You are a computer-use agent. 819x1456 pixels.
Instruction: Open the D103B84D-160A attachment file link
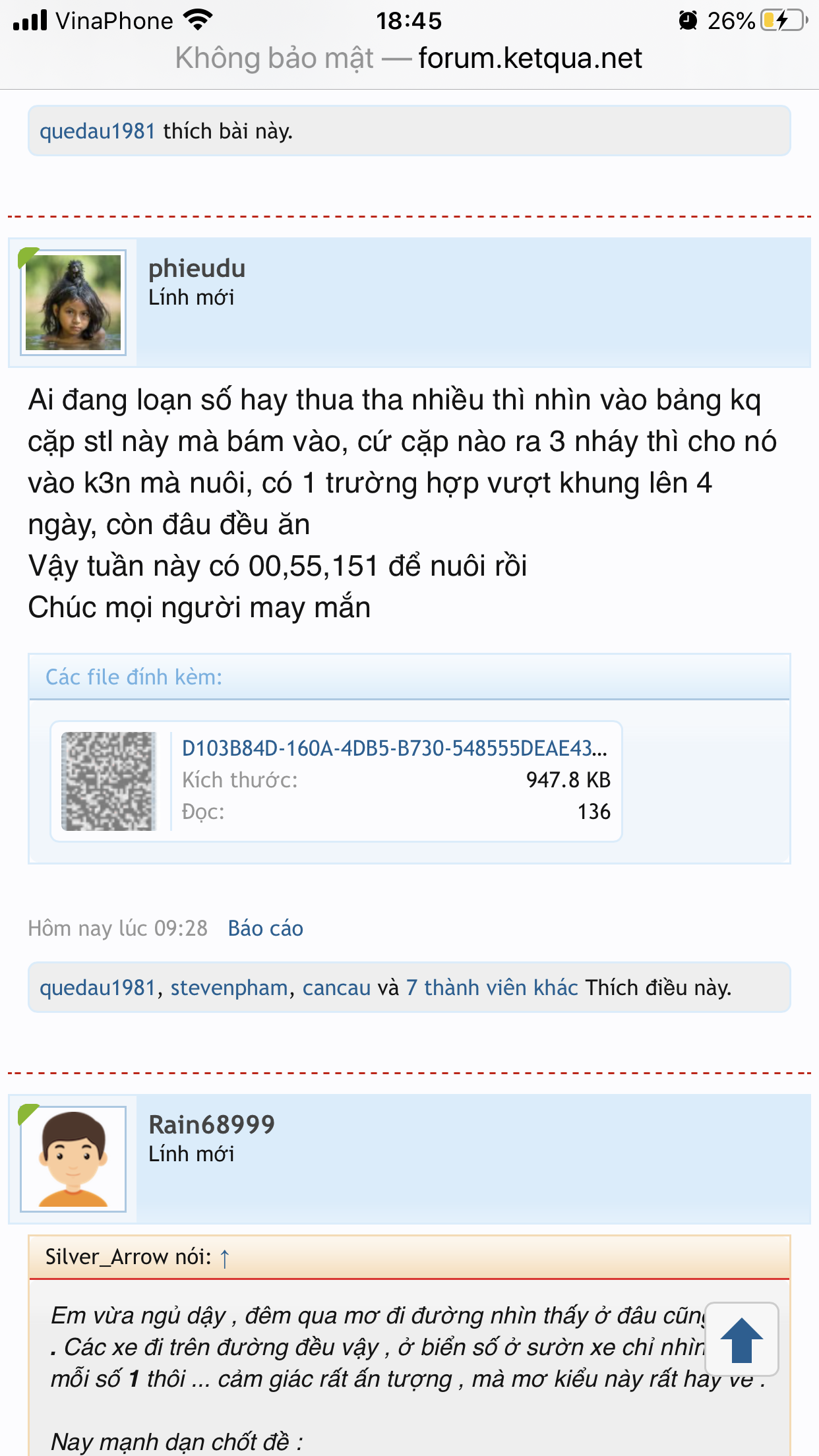[x=394, y=748]
